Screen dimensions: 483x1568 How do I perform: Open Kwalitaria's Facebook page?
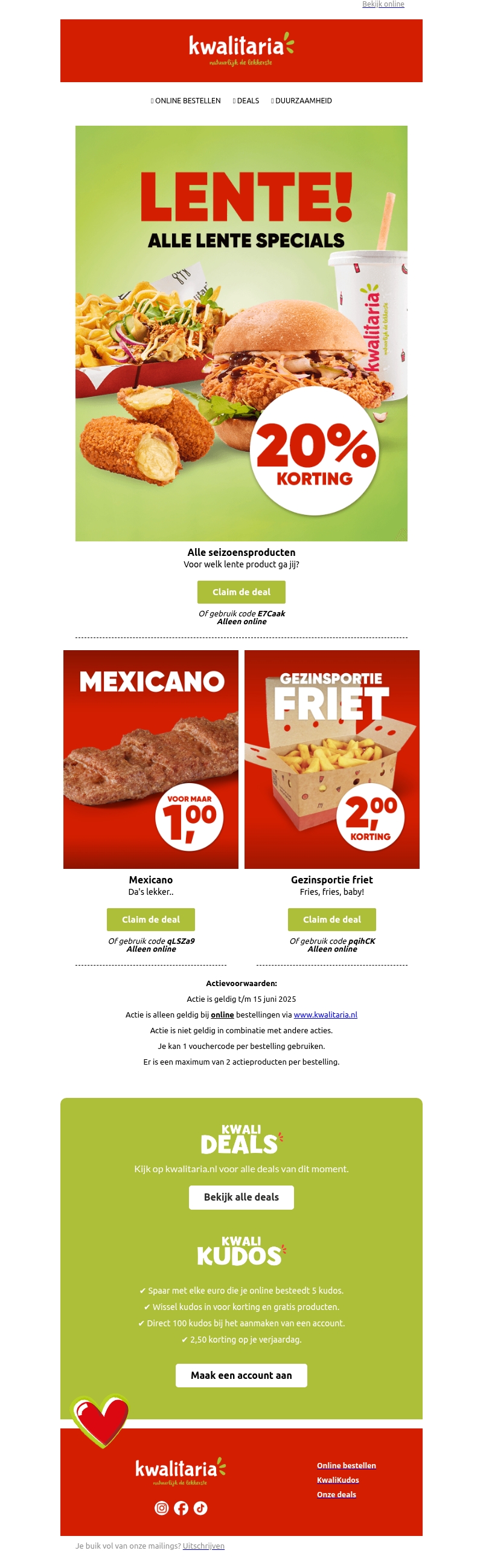click(x=181, y=1507)
